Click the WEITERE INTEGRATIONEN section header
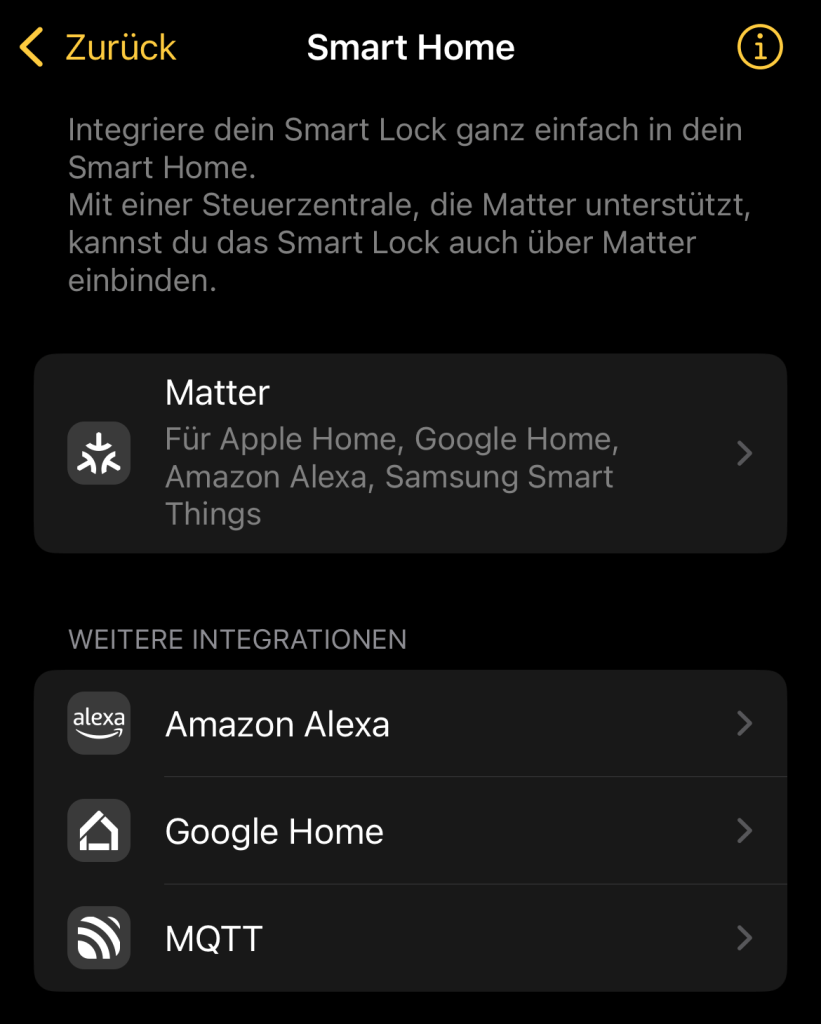This screenshot has height=1024, width=821. pyautogui.click(x=237, y=639)
